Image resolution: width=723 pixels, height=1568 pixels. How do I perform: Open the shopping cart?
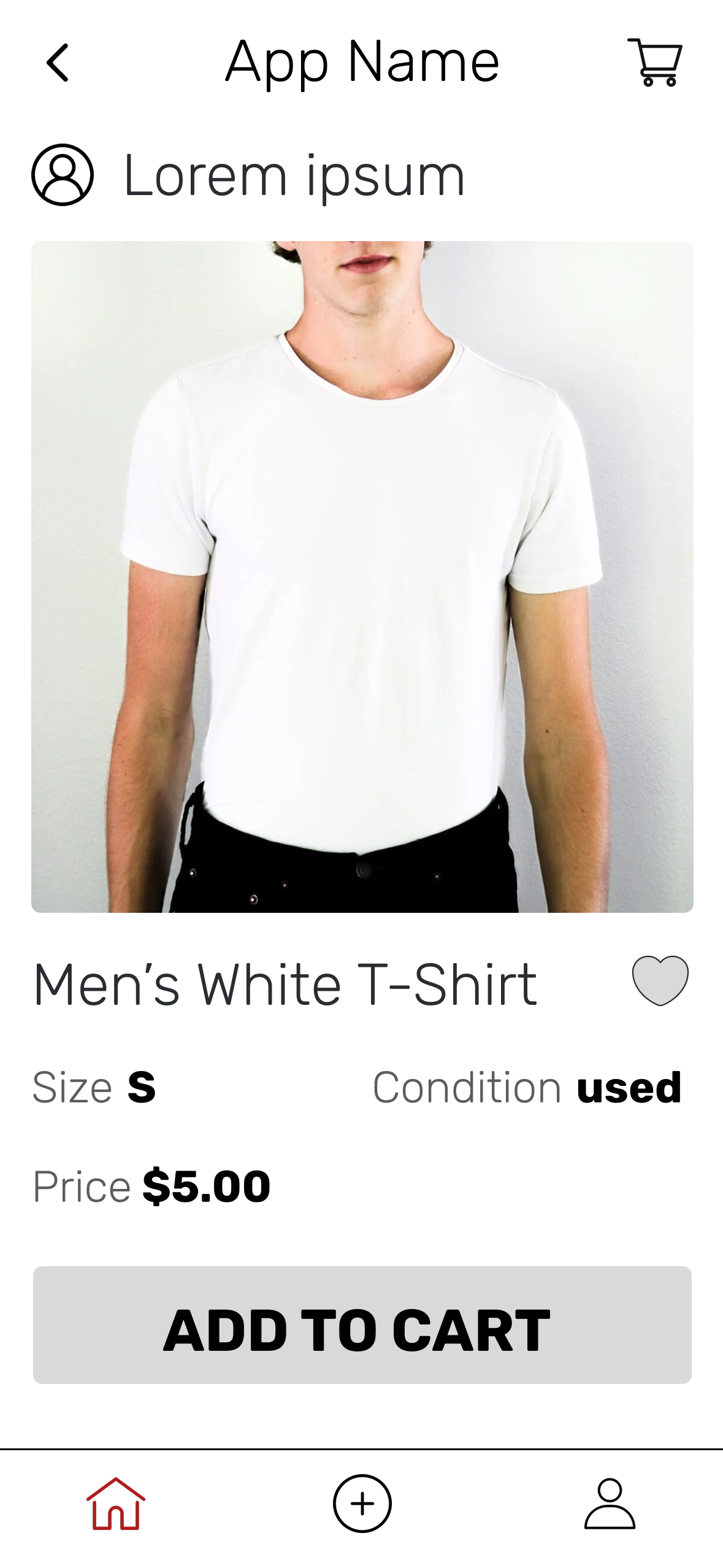point(655,62)
